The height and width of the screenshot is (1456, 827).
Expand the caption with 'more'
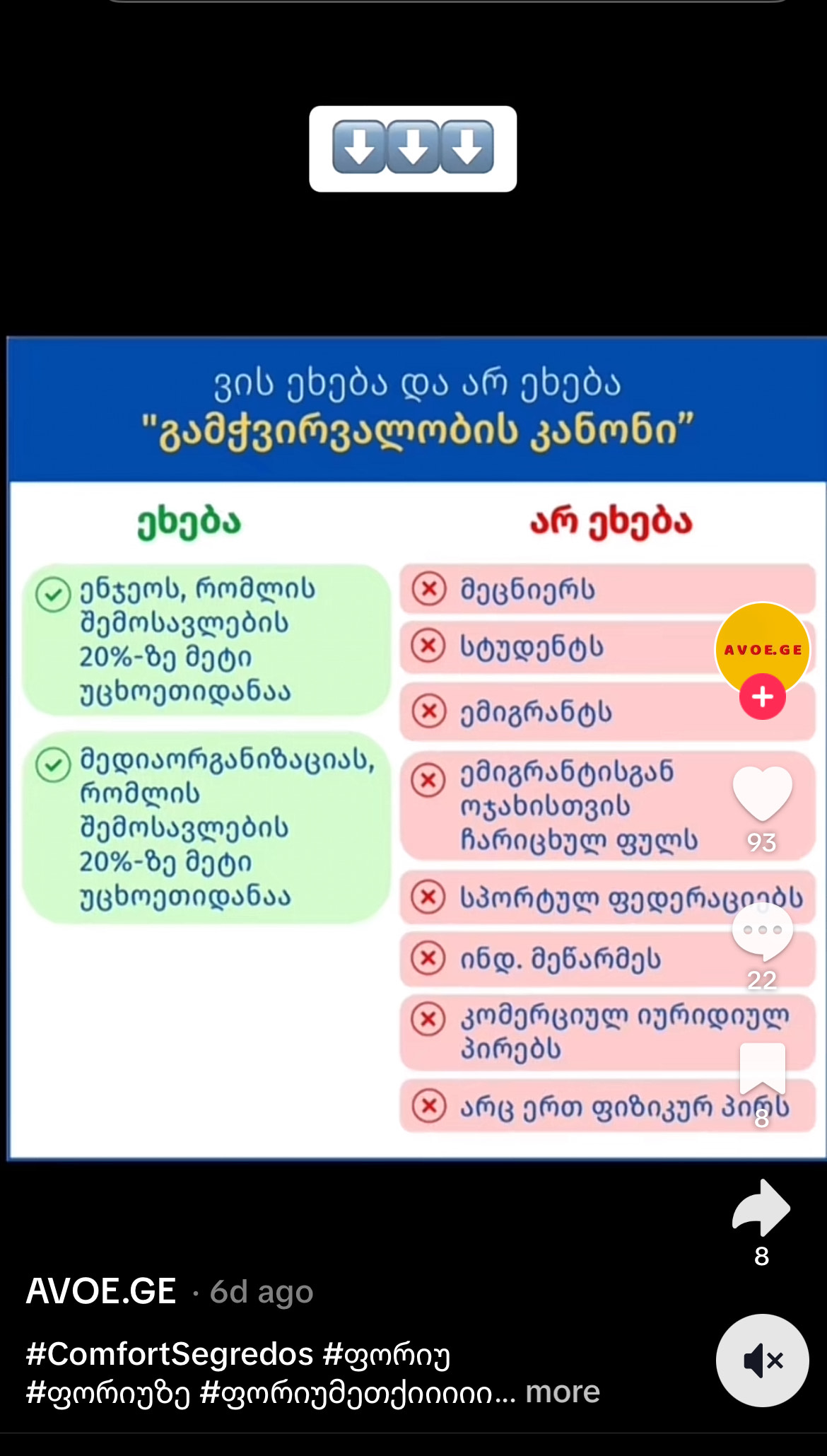[562, 1392]
